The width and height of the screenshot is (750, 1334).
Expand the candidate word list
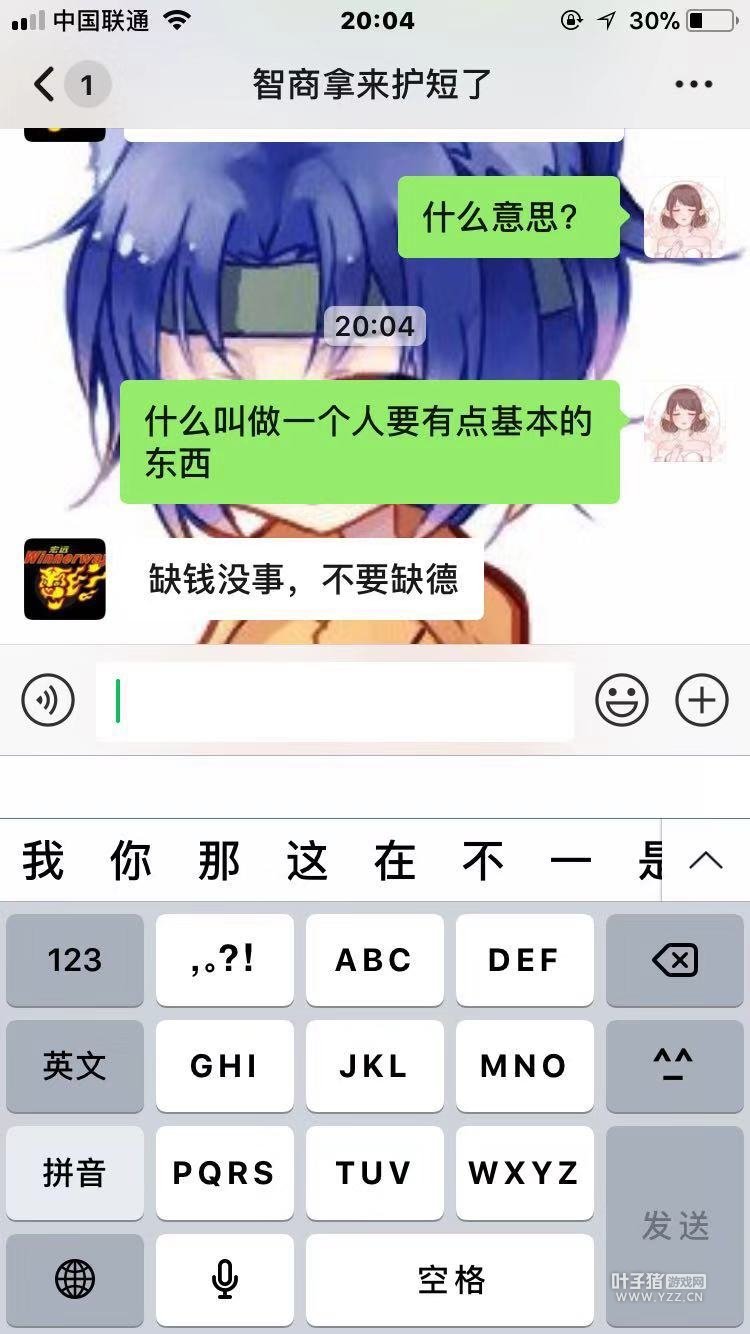(x=706, y=860)
